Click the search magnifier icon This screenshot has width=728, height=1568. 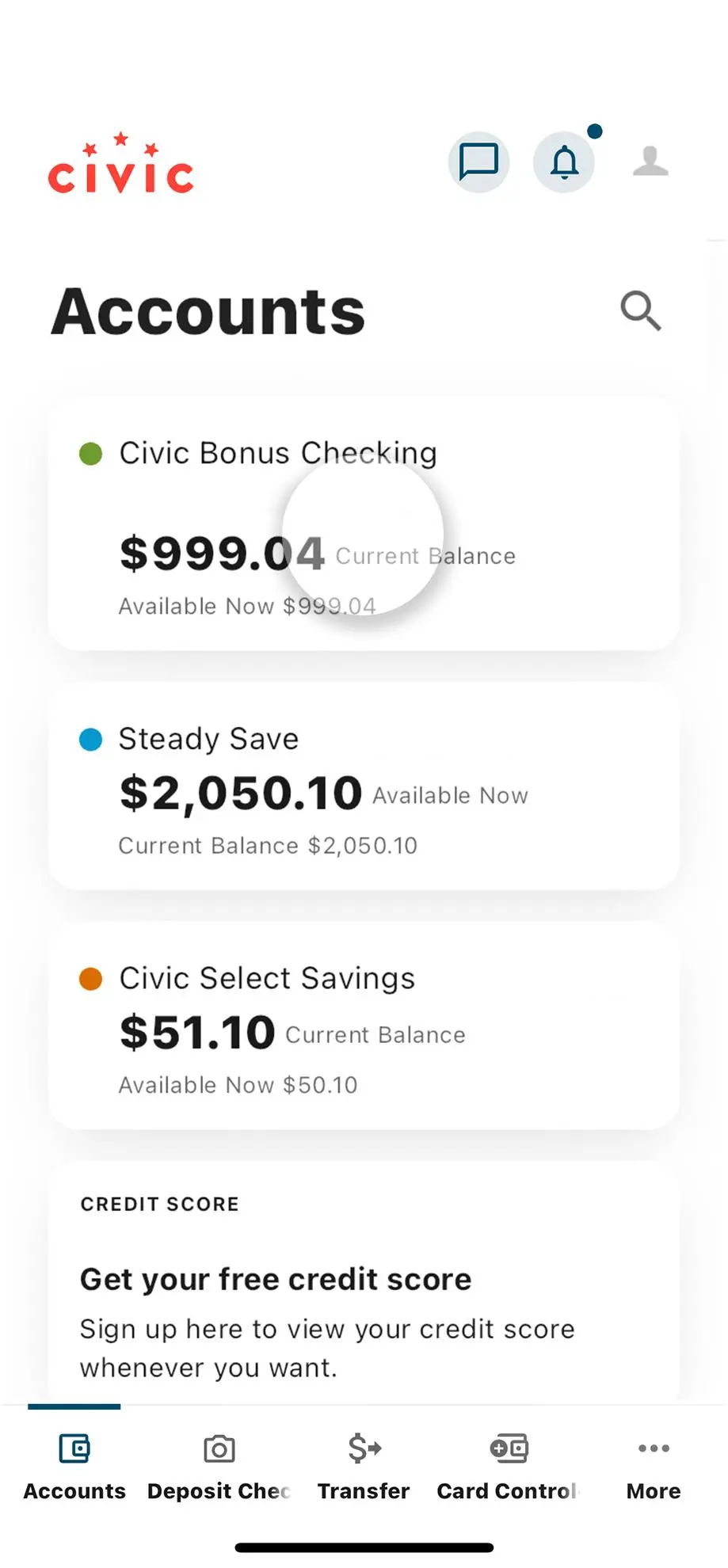[640, 312]
